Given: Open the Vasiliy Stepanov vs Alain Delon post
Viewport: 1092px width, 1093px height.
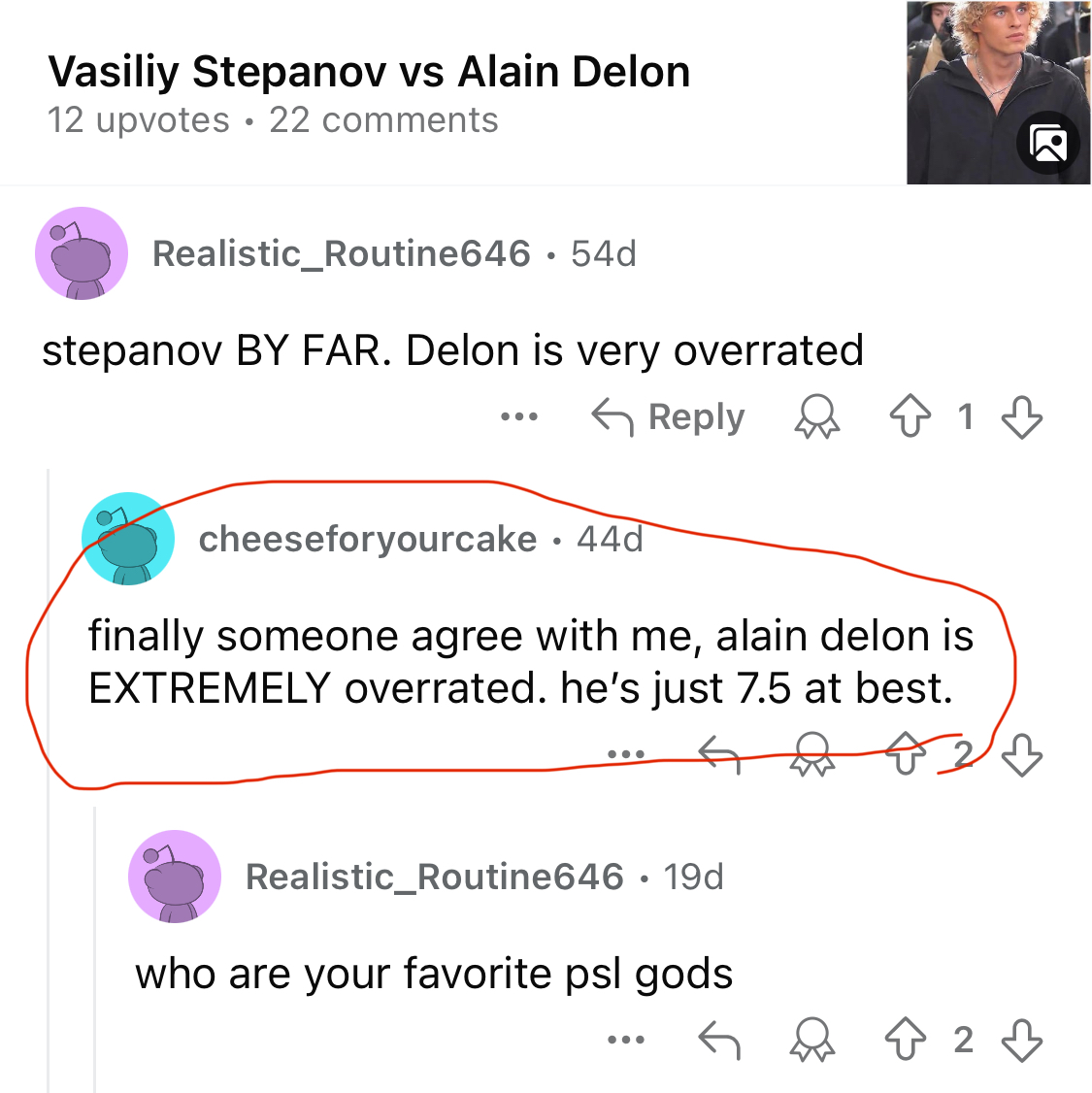Looking at the screenshot, I should (369, 73).
